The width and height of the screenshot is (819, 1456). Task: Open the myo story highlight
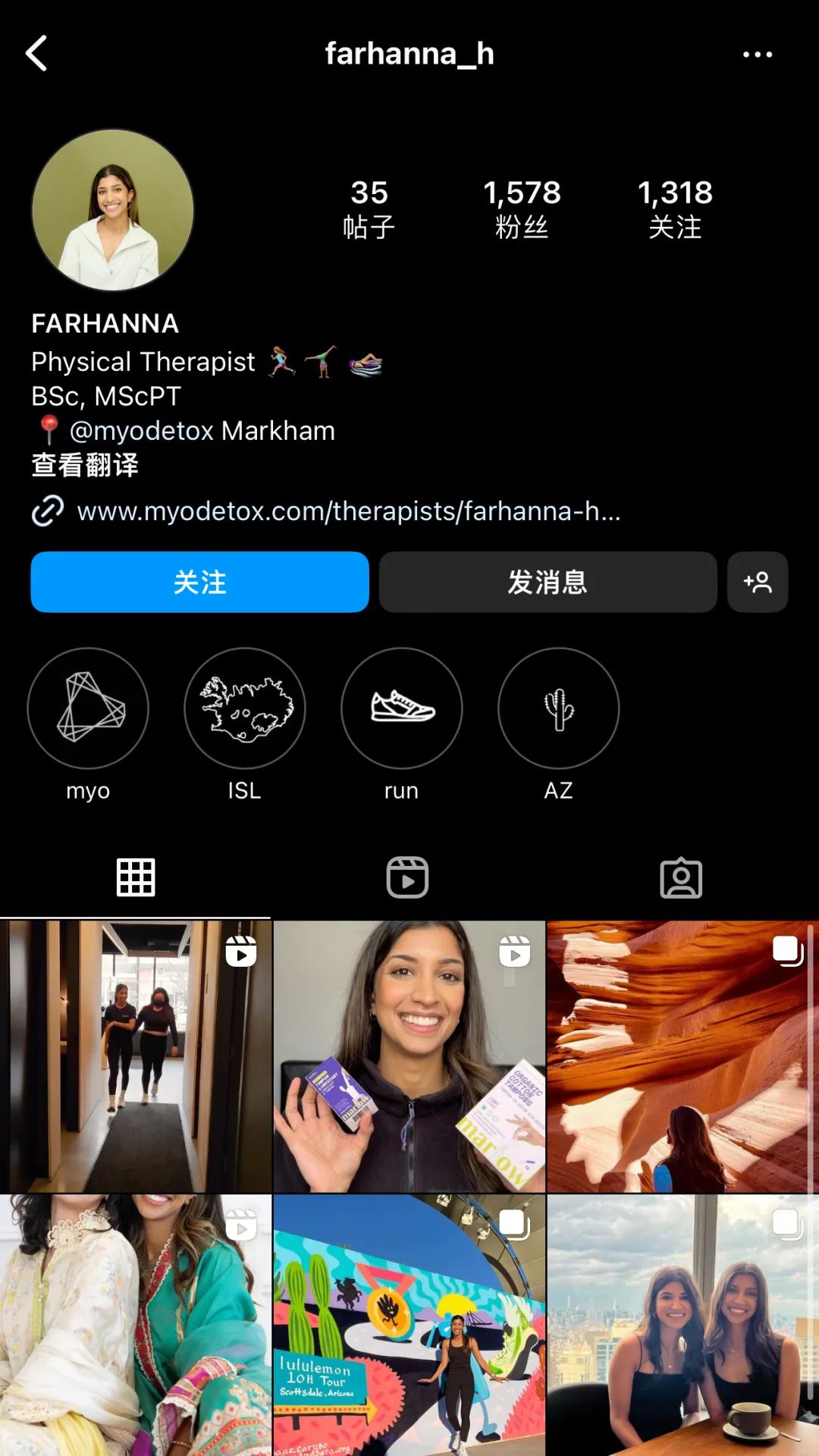(x=88, y=708)
